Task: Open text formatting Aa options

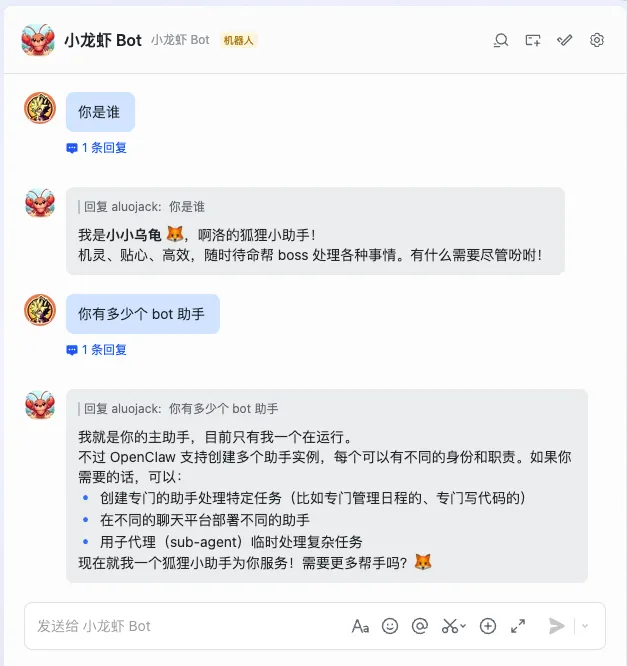Action: tap(360, 626)
